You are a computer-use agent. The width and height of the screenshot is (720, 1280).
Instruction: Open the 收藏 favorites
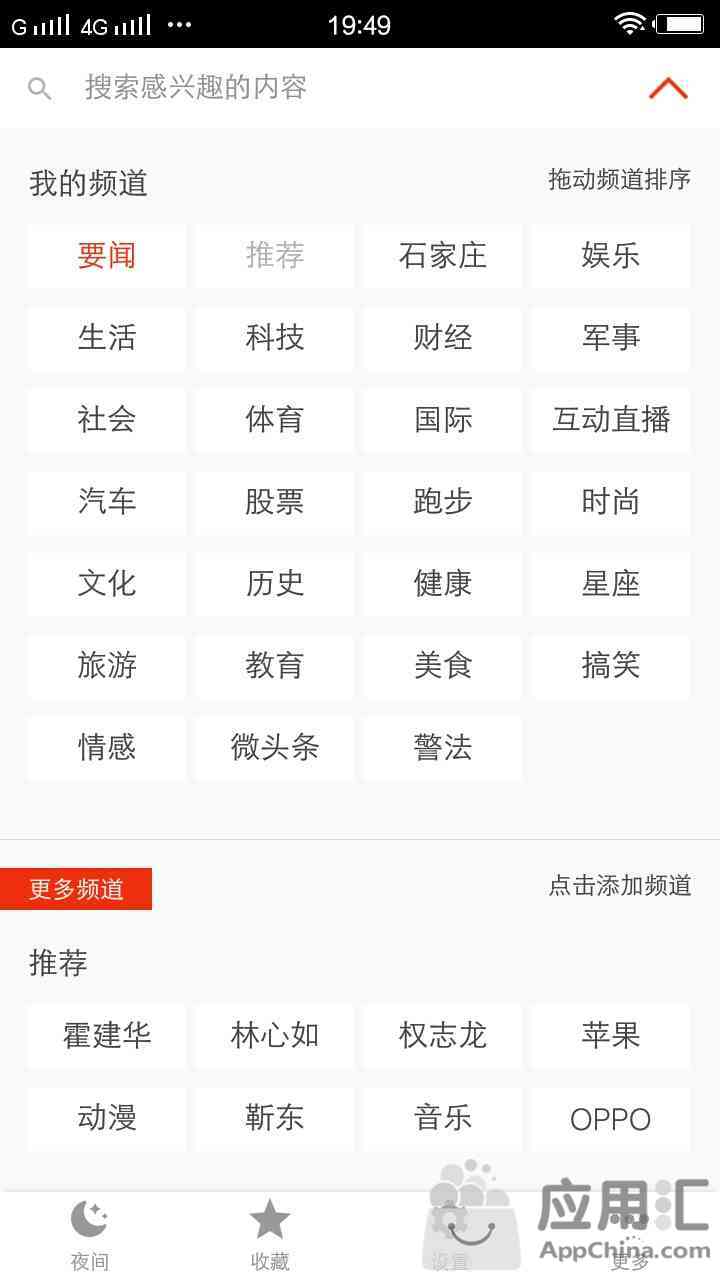[270, 1236]
